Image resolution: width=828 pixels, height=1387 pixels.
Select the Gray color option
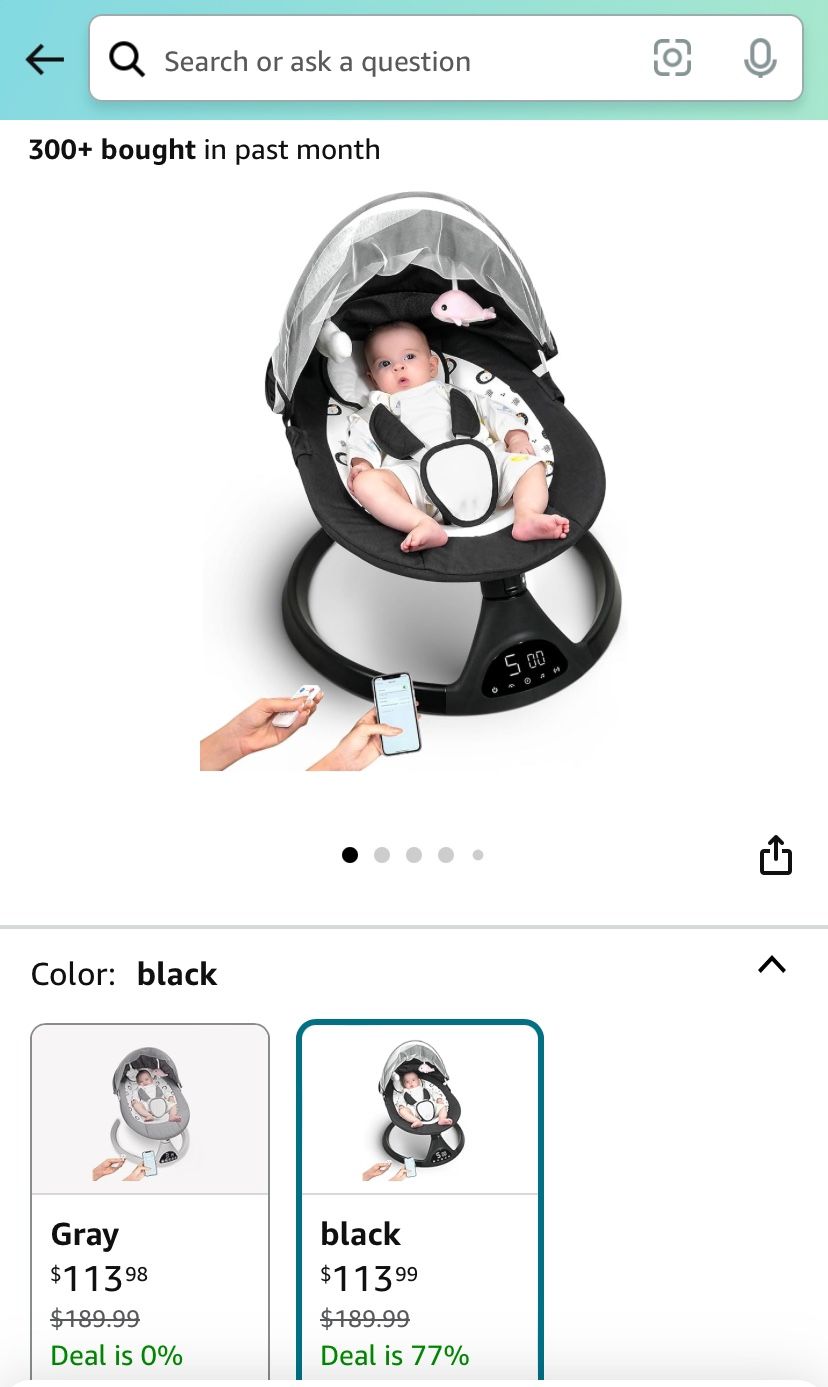(150, 1200)
